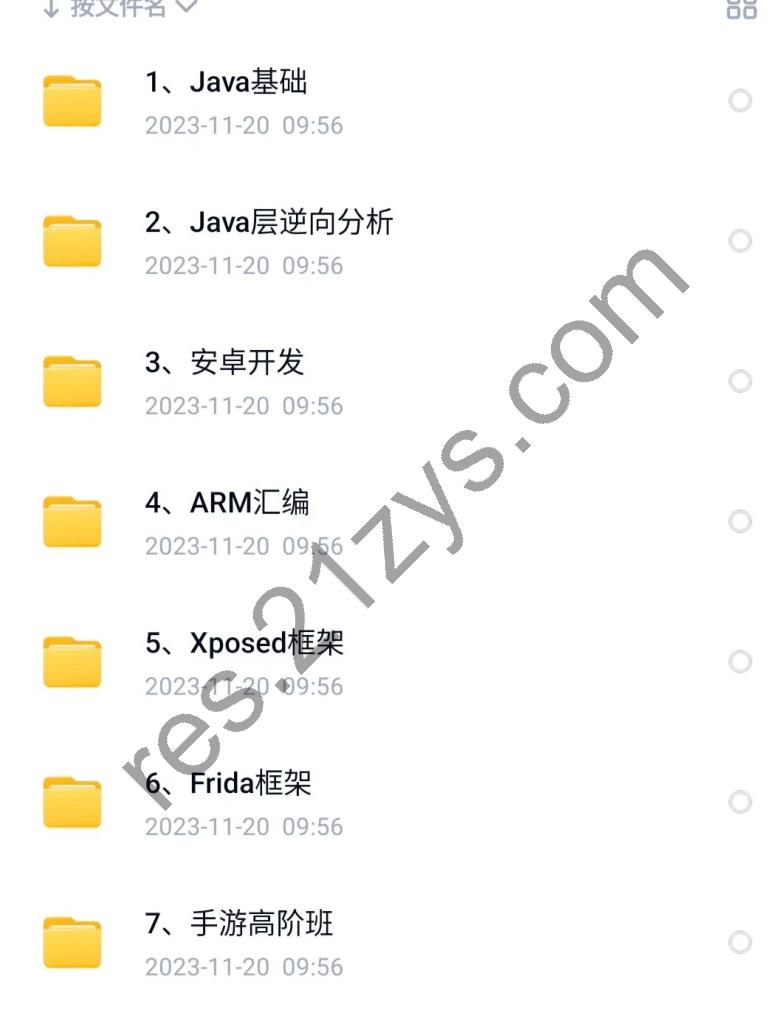Select the 1、Java基础 folder circle
Image resolution: width=781 pixels, height=1024 pixels.
[x=740, y=101]
